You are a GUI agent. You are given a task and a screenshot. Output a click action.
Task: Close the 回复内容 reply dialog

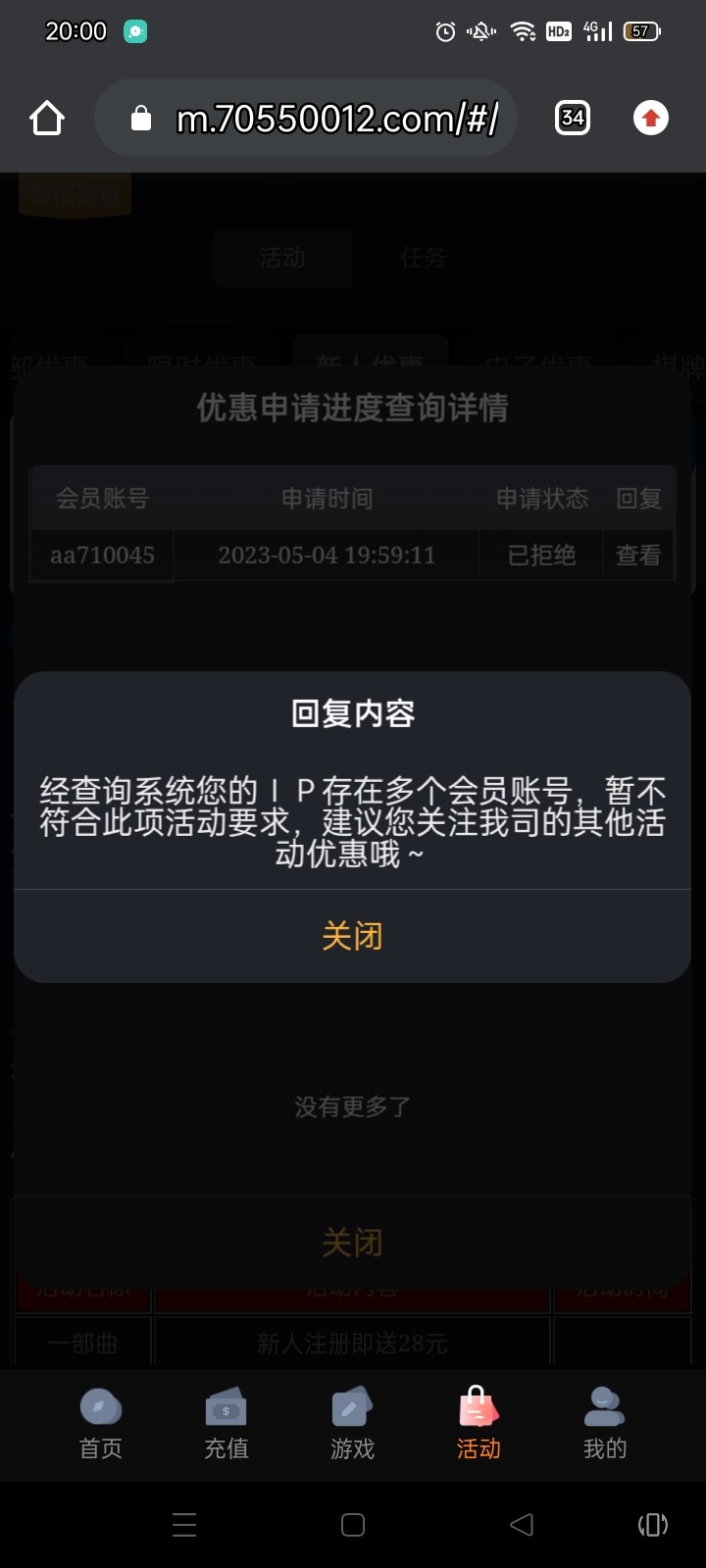coord(352,936)
